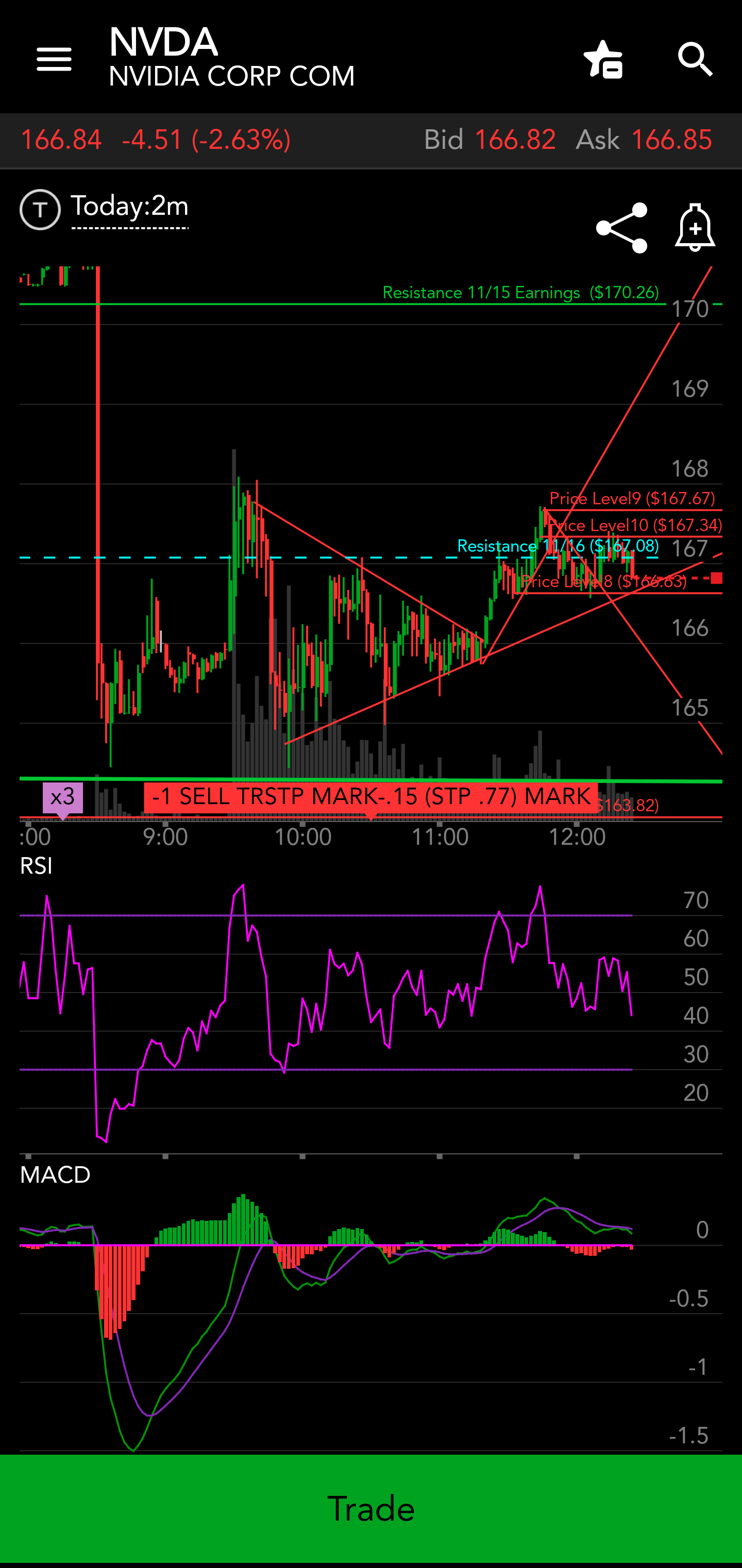
Task: Open the x3 order marker
Action: coord(63,797)
